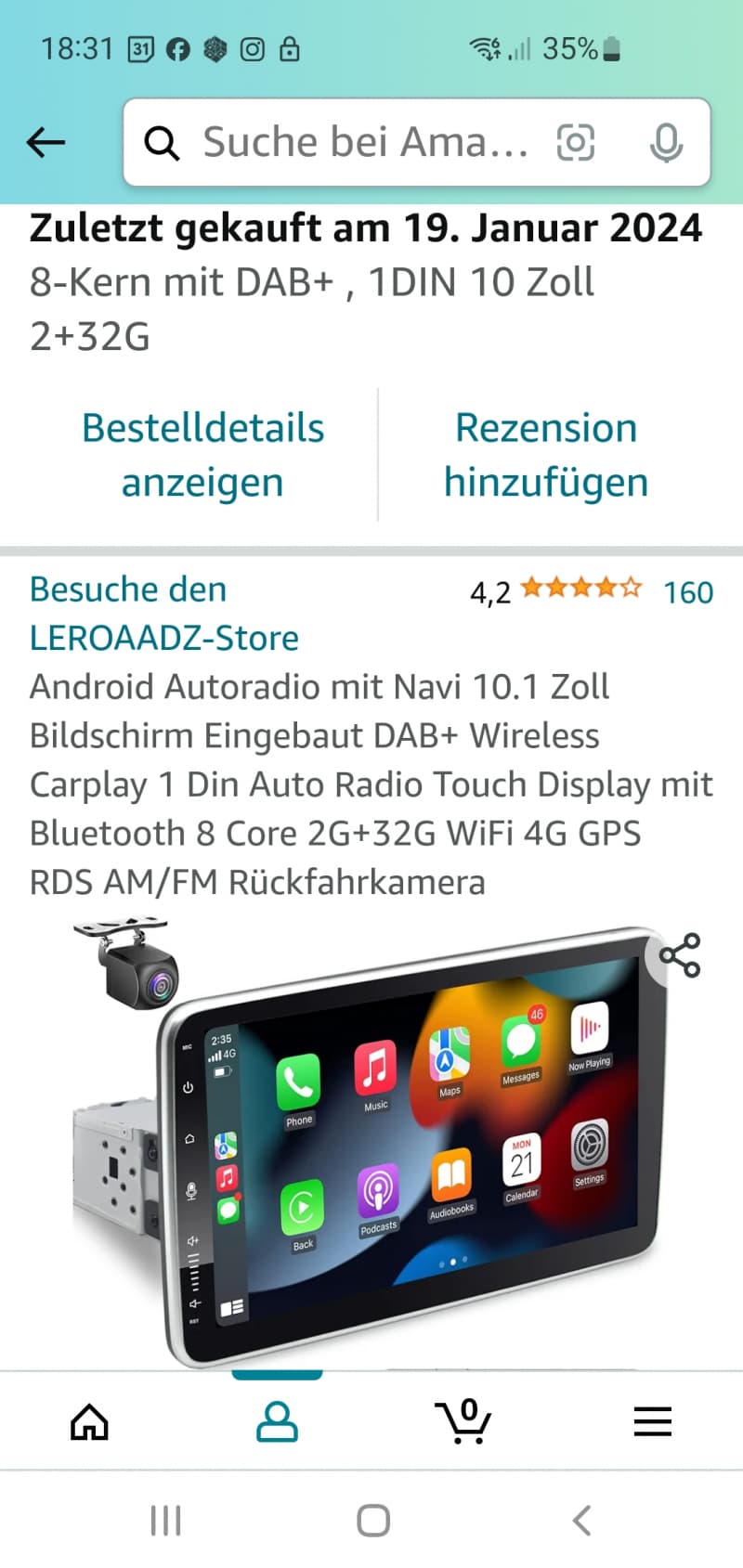Viewport: 743px width, 1568px height.
Task: Open Bestelldetails anzeigen
Action: [202, 455]
